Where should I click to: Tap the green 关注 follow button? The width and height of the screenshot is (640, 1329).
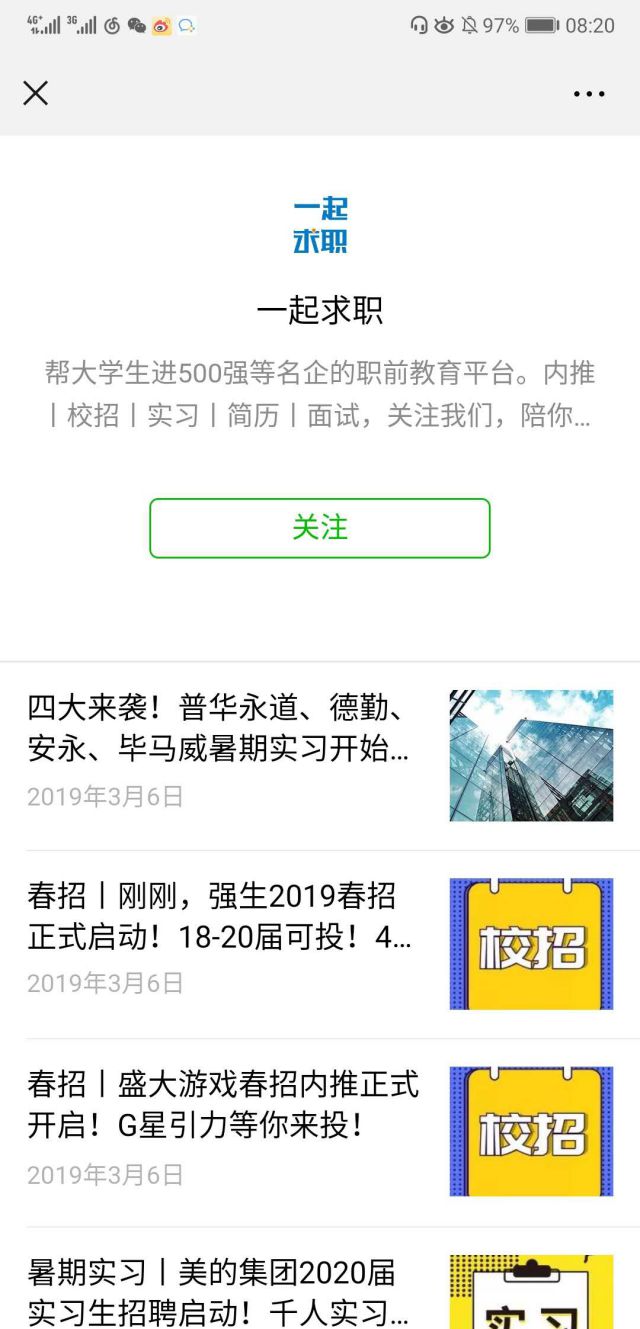coord(320,528)
